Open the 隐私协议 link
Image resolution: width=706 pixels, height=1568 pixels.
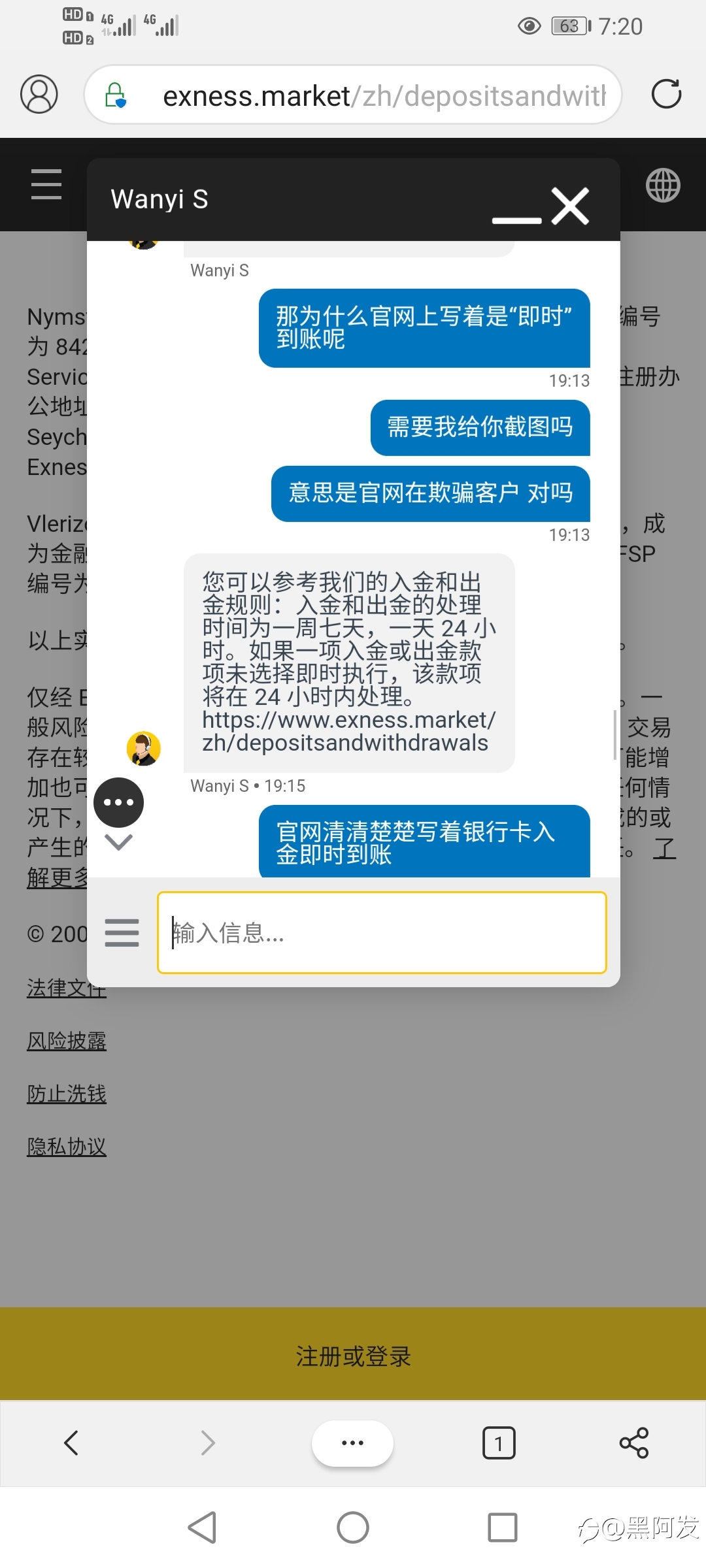[67, 1147]
